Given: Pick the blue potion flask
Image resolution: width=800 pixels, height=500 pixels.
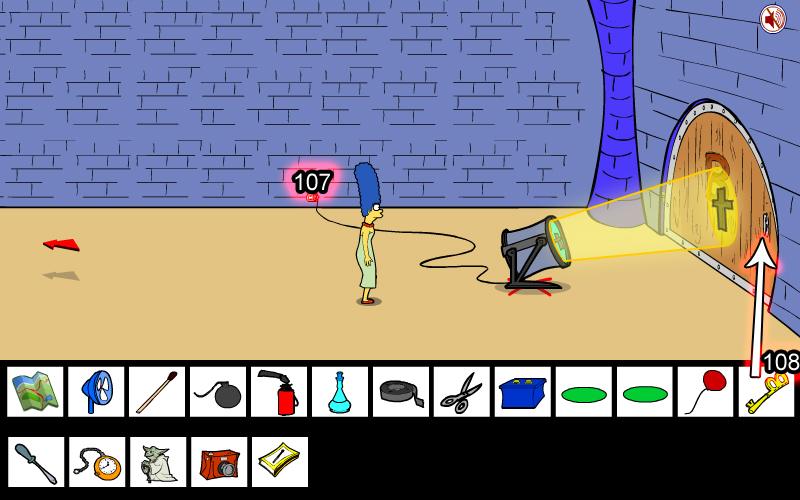Looking at the screenshot, I should [x=340, y=392].
